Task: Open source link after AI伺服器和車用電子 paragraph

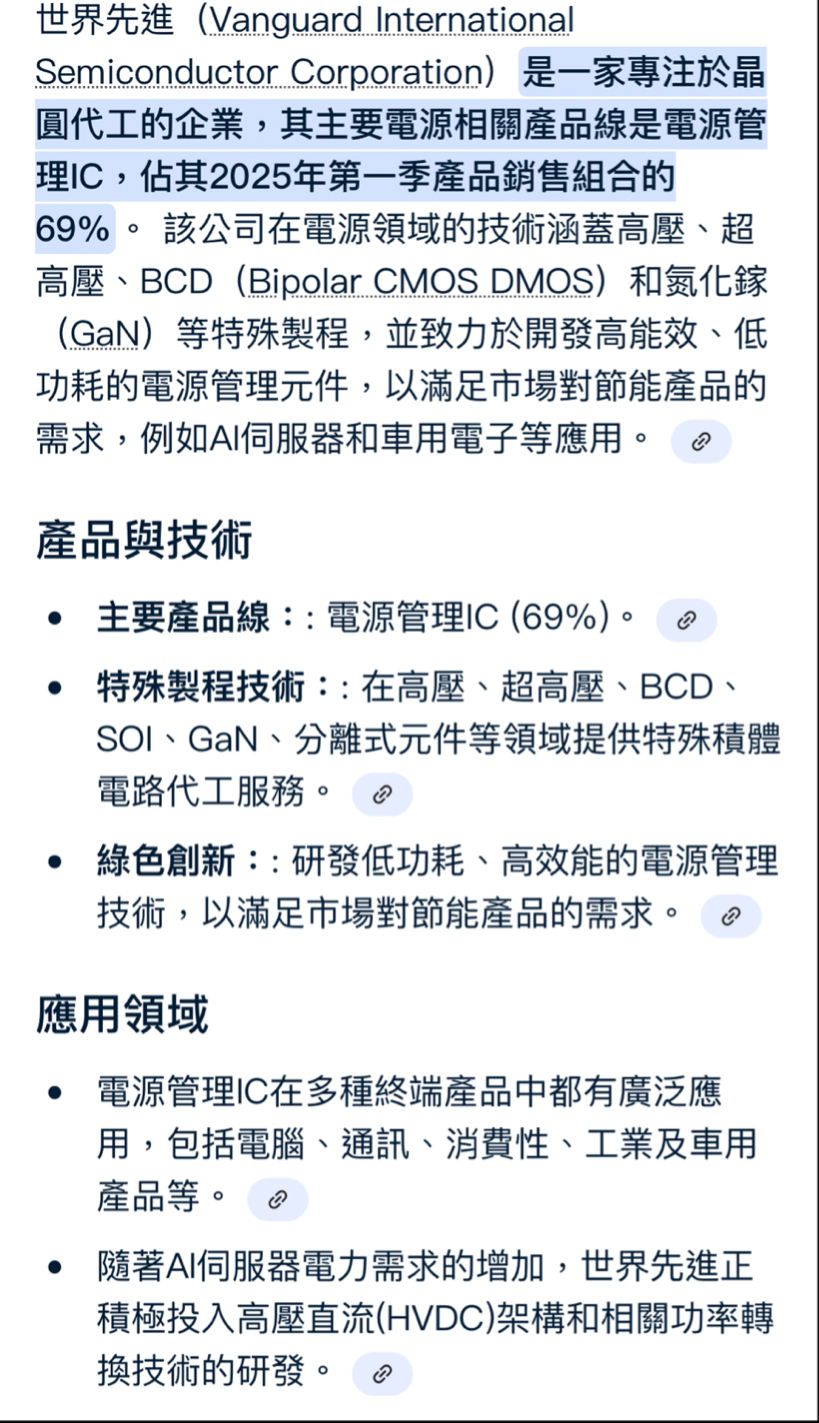Action: point(700,441)
